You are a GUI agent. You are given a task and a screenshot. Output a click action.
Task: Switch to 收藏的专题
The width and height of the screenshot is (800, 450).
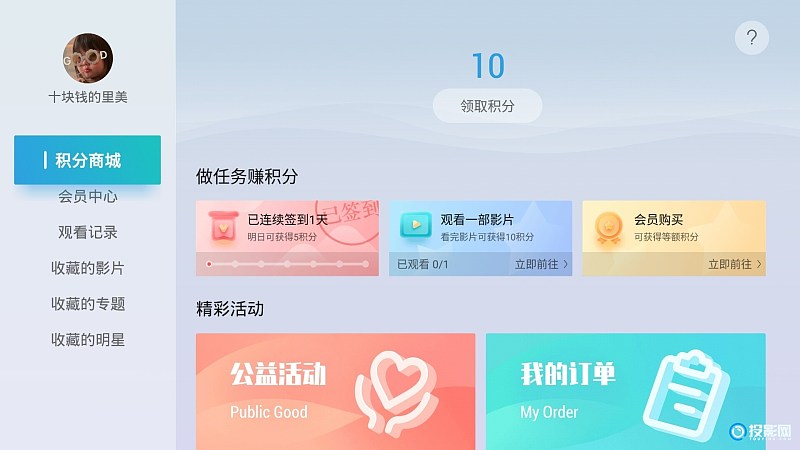point(88,304)
